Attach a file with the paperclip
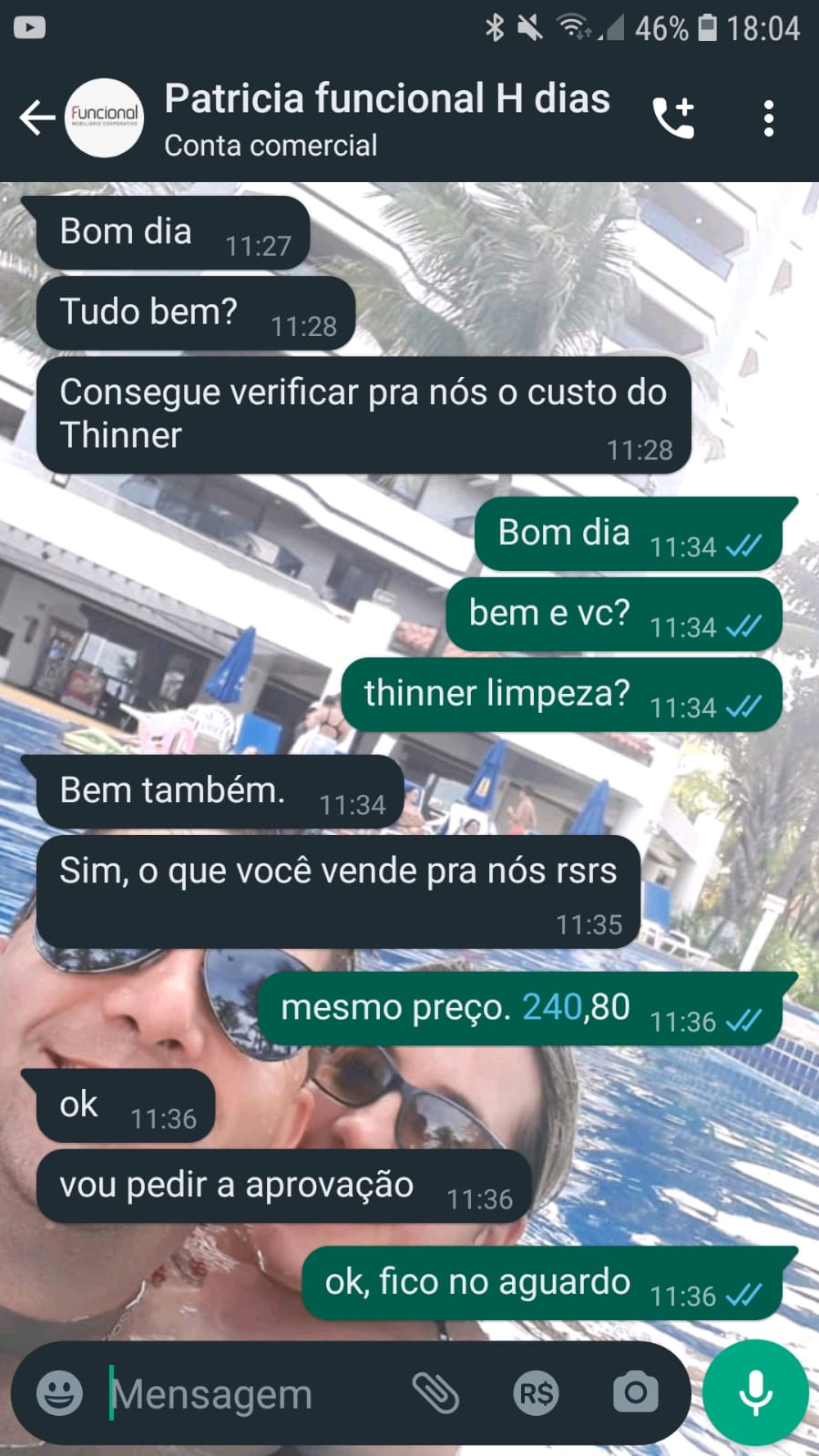 tap(435, 1393)
